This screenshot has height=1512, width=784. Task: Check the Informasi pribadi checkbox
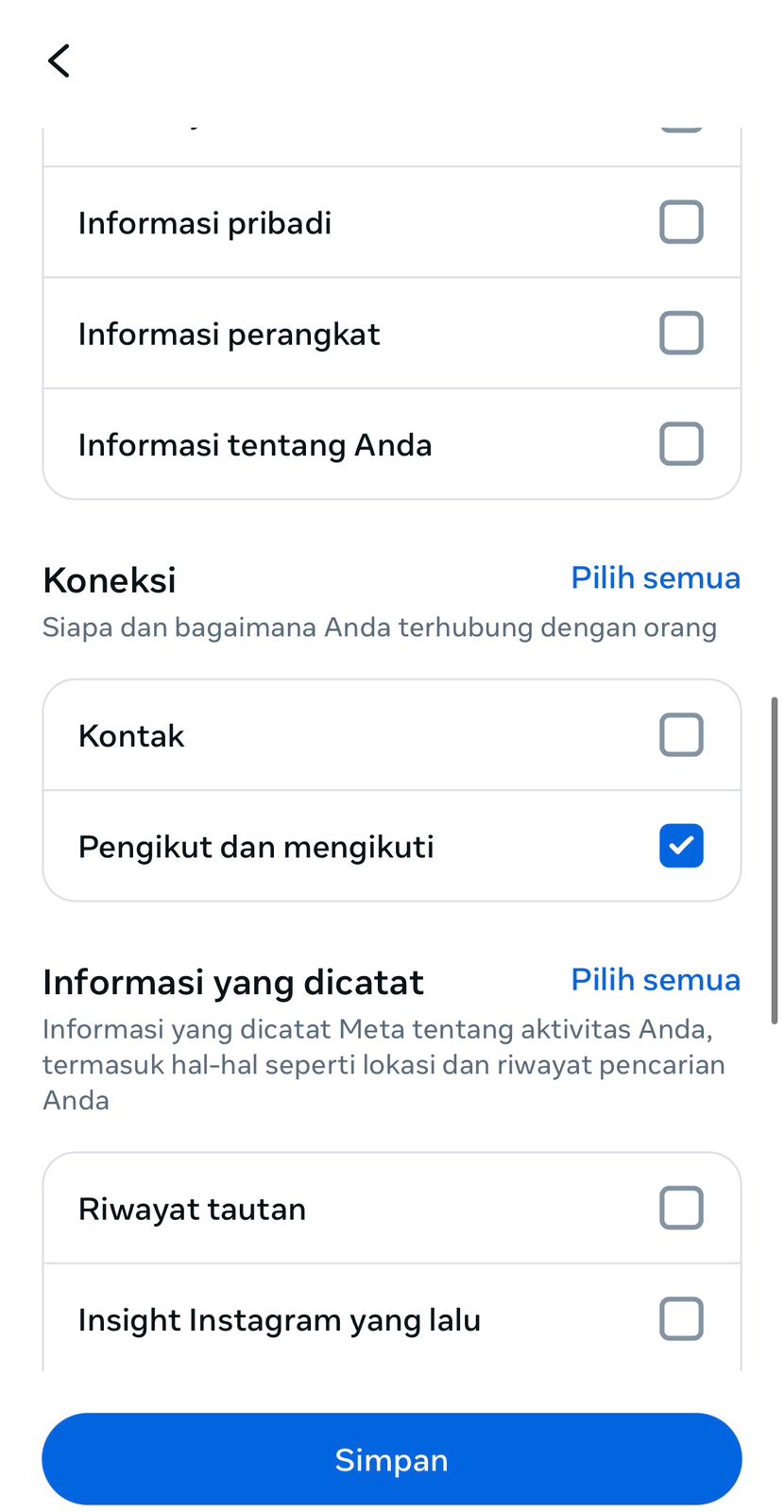[x=681, y=222]
